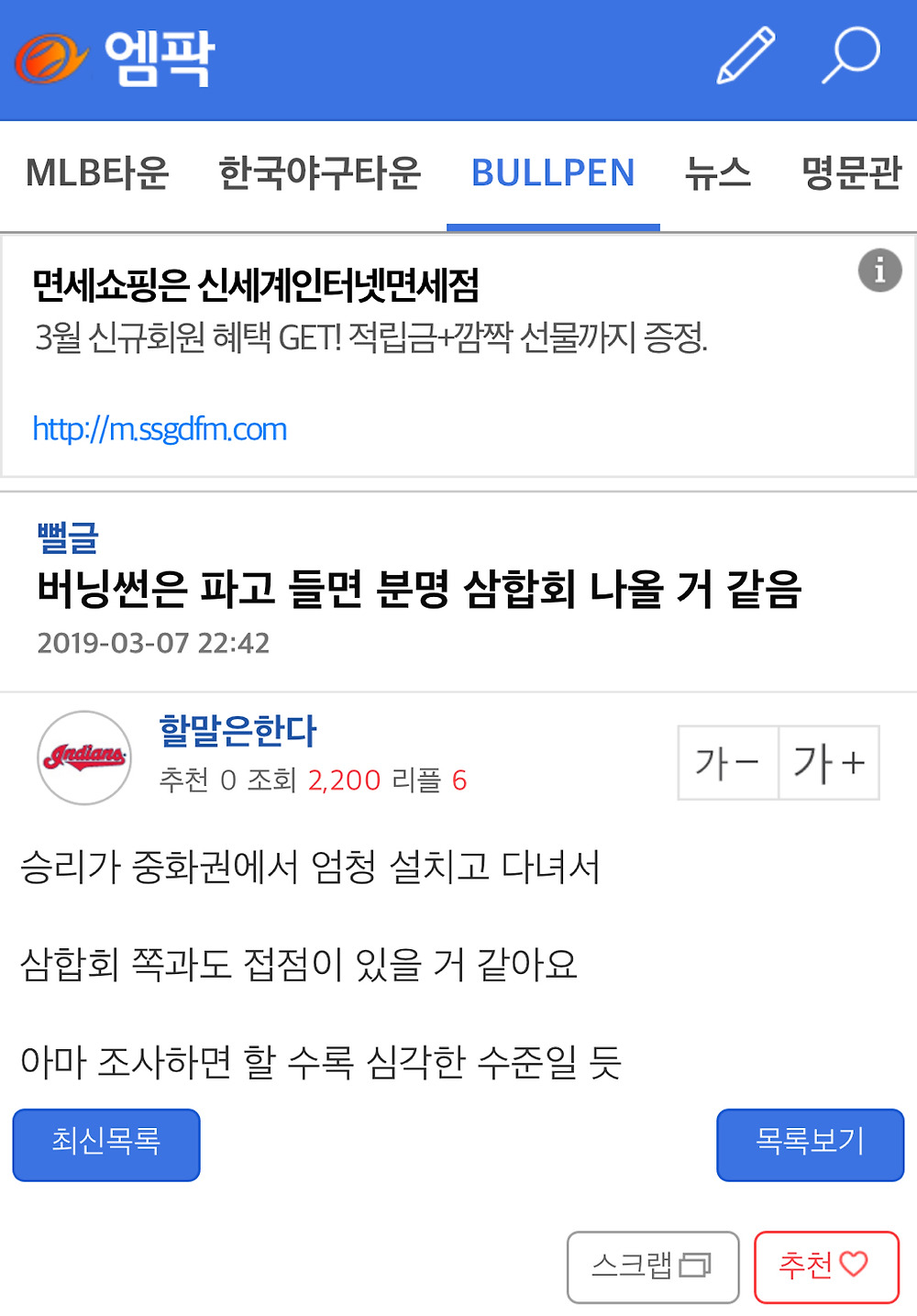Image resolution: width=917 pixels, height=1316 pixels.
Task: Open the 명문관 tab
Action: (x=851, y=172)
